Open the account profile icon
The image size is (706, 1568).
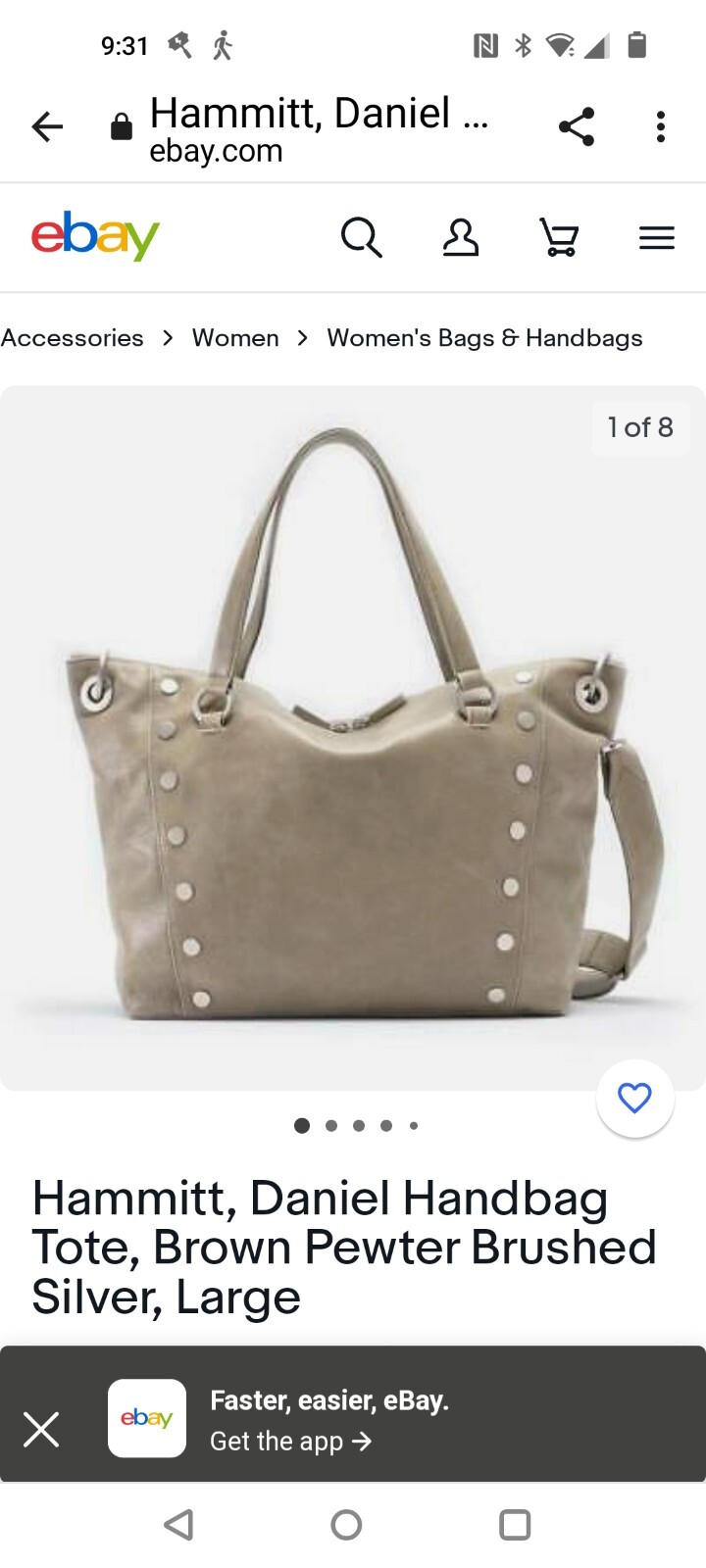(461, 237)
